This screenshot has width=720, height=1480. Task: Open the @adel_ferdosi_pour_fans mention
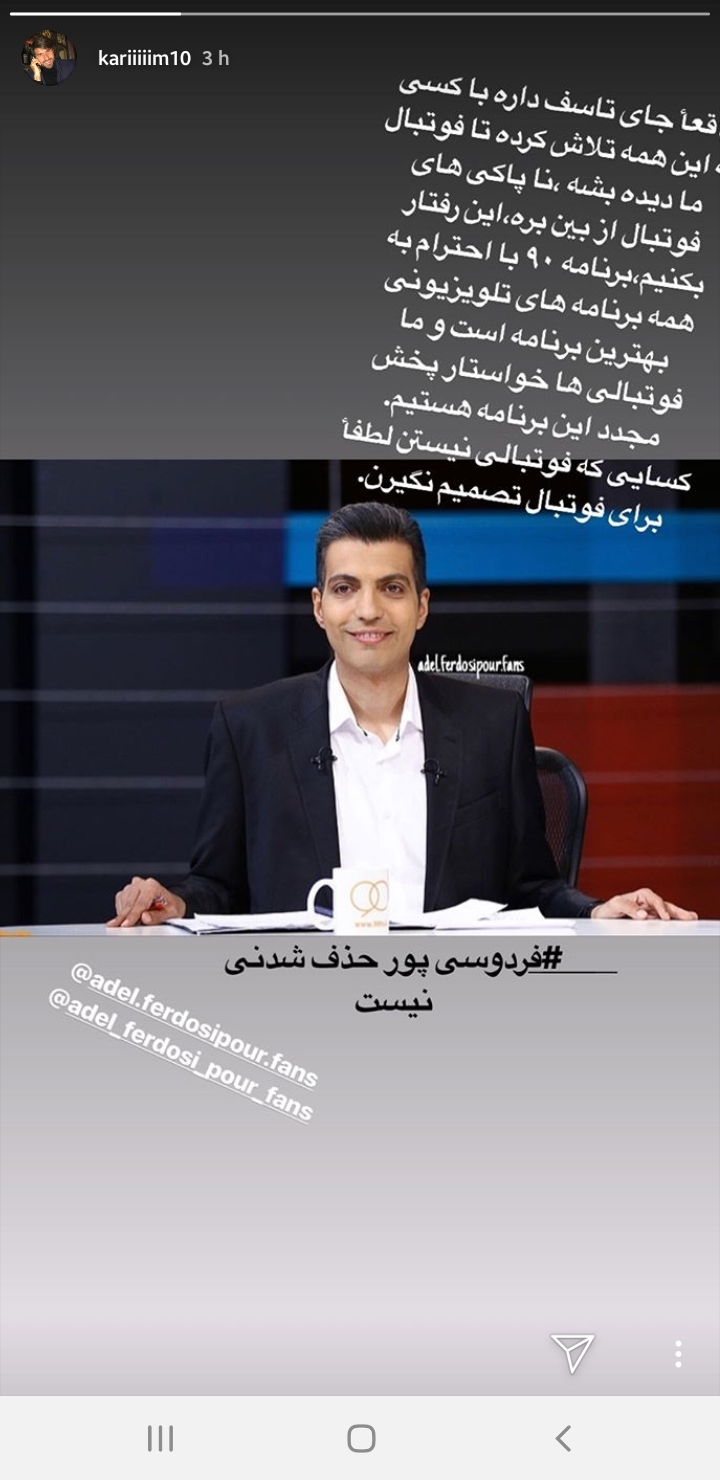pos(182,1056)
